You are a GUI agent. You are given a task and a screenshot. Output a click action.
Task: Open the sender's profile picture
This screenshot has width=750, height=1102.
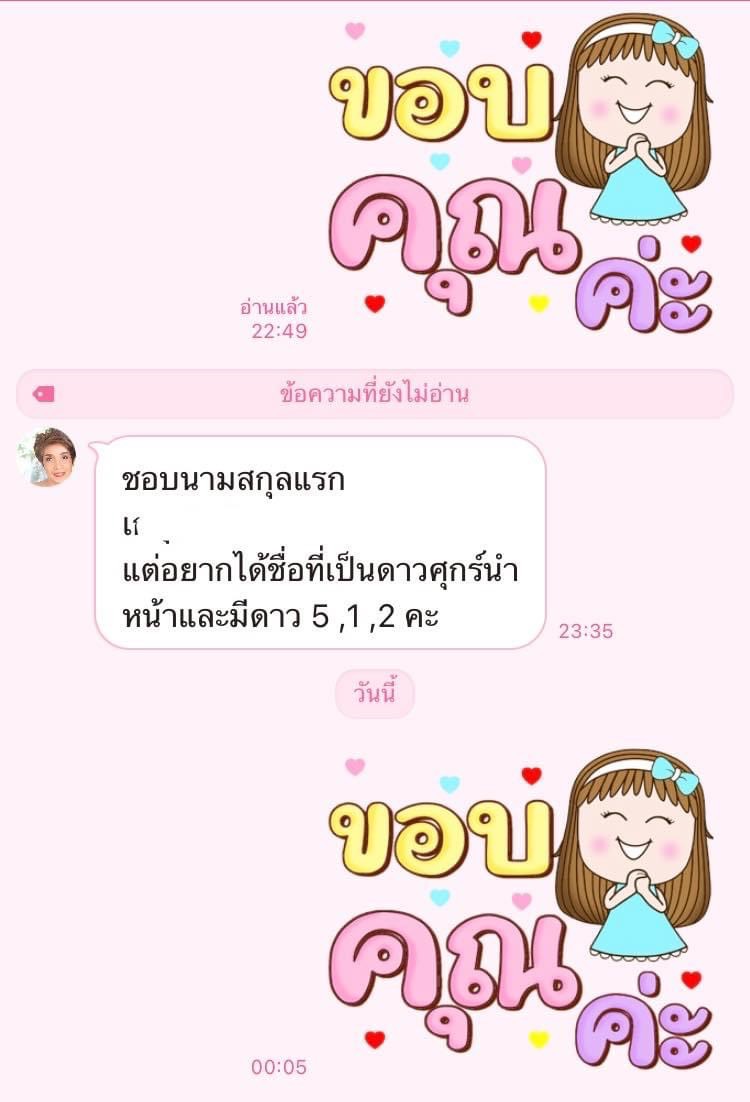click(47, 457)
